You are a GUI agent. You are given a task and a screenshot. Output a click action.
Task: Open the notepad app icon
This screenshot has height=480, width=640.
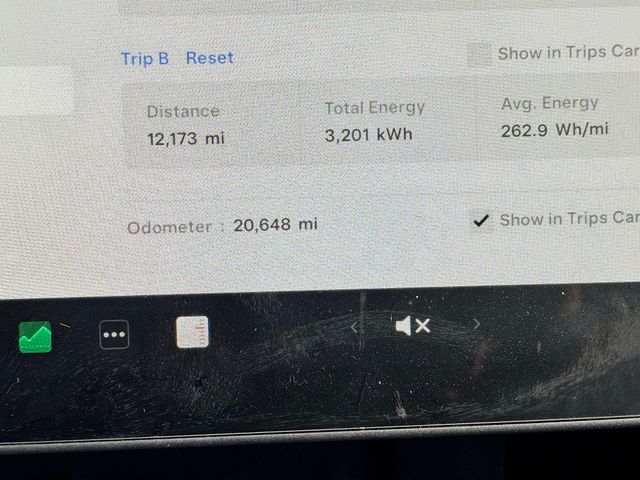point(192,332)
